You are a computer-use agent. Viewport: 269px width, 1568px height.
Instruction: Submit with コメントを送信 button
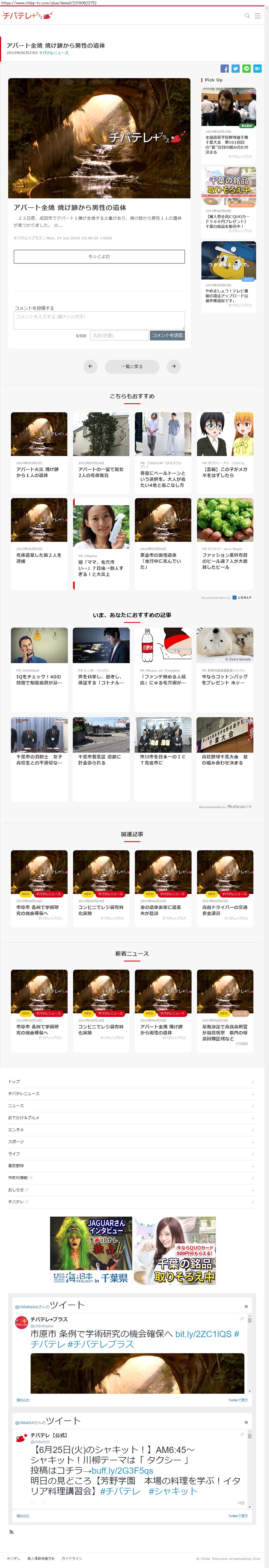pyautogui.click(x=167, y=336)
